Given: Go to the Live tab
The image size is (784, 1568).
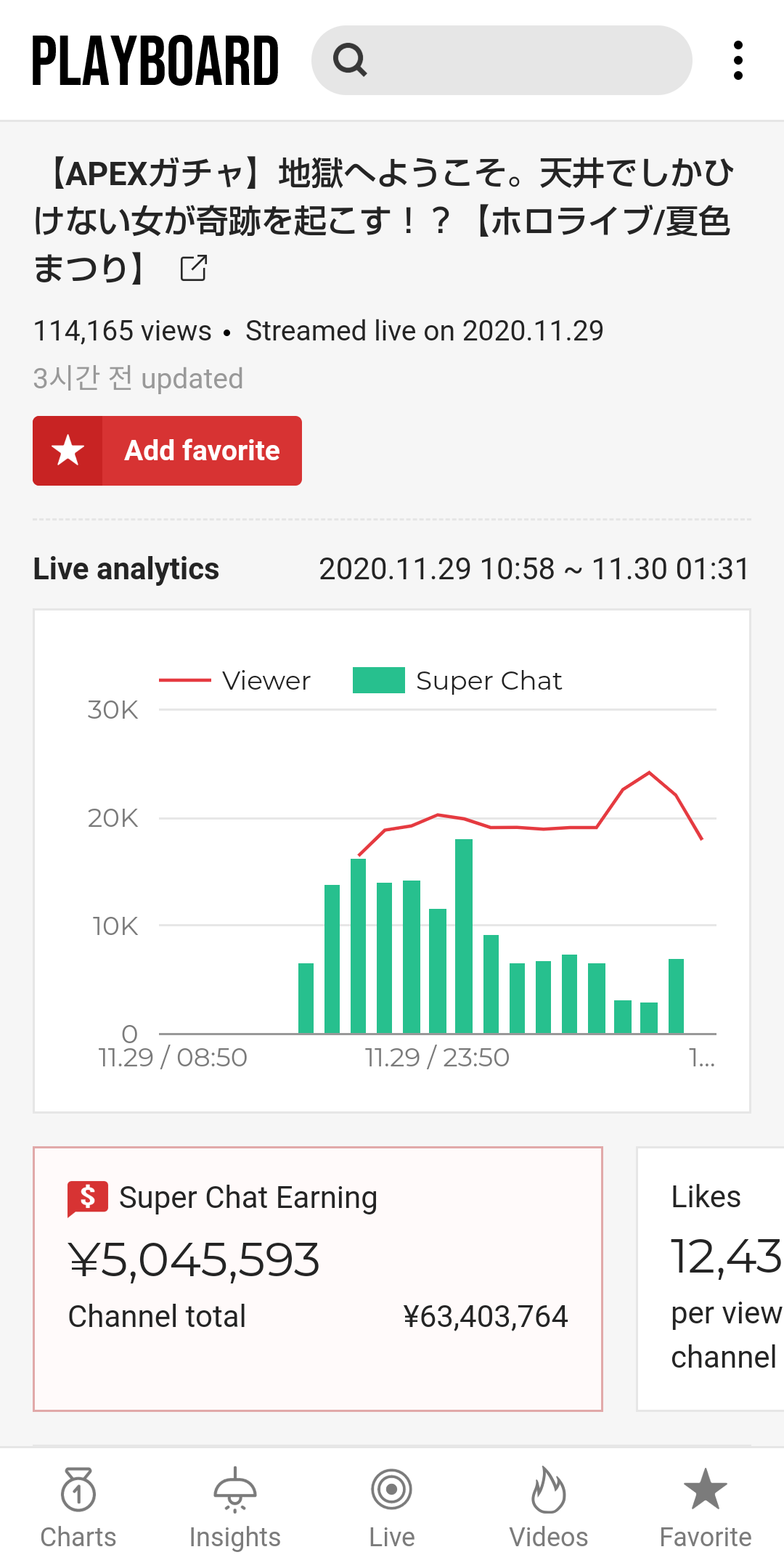Looking at the screenshot, I should click(392, 1508).
